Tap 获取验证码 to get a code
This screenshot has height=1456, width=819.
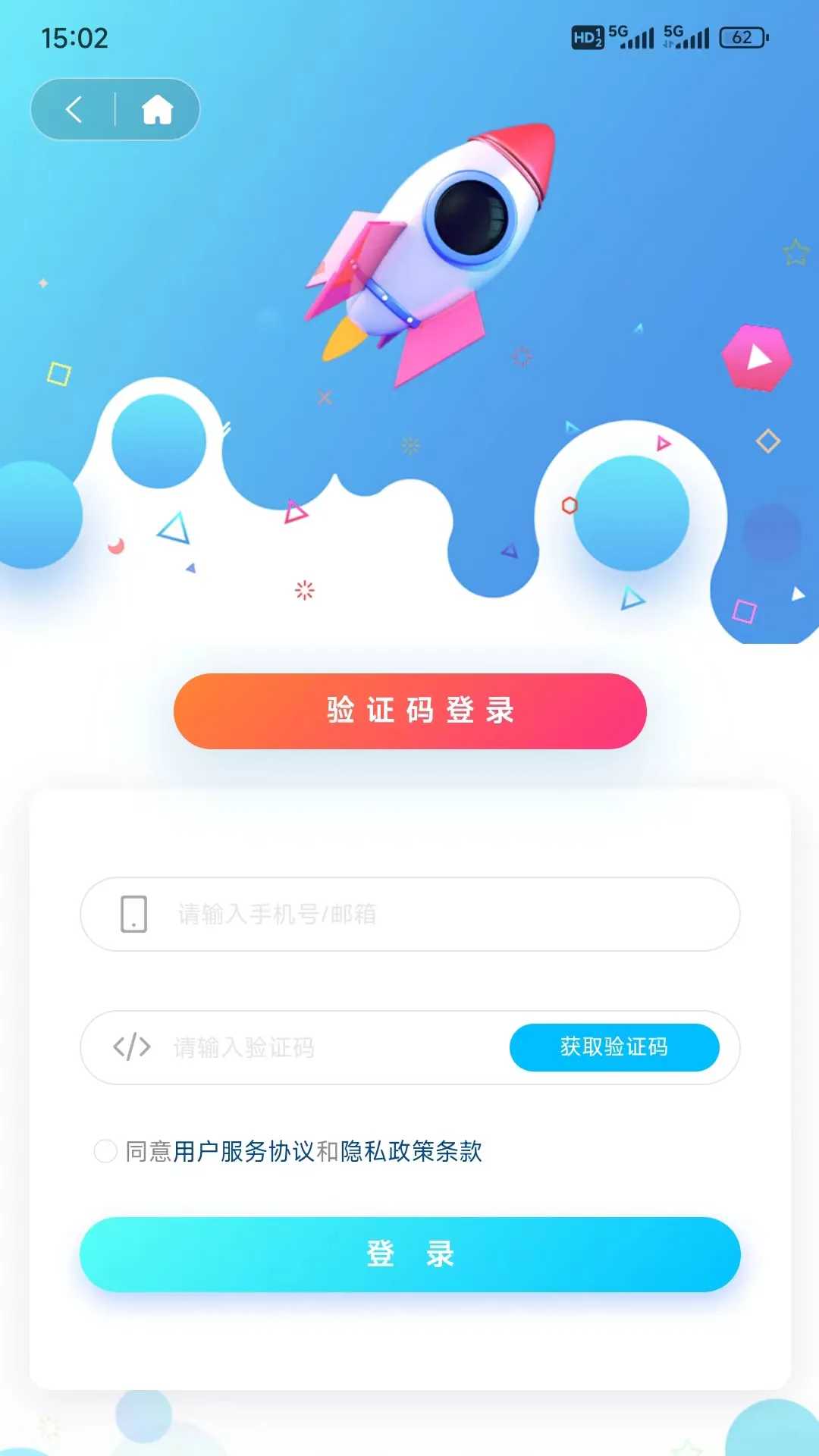tap(614, 1047)
